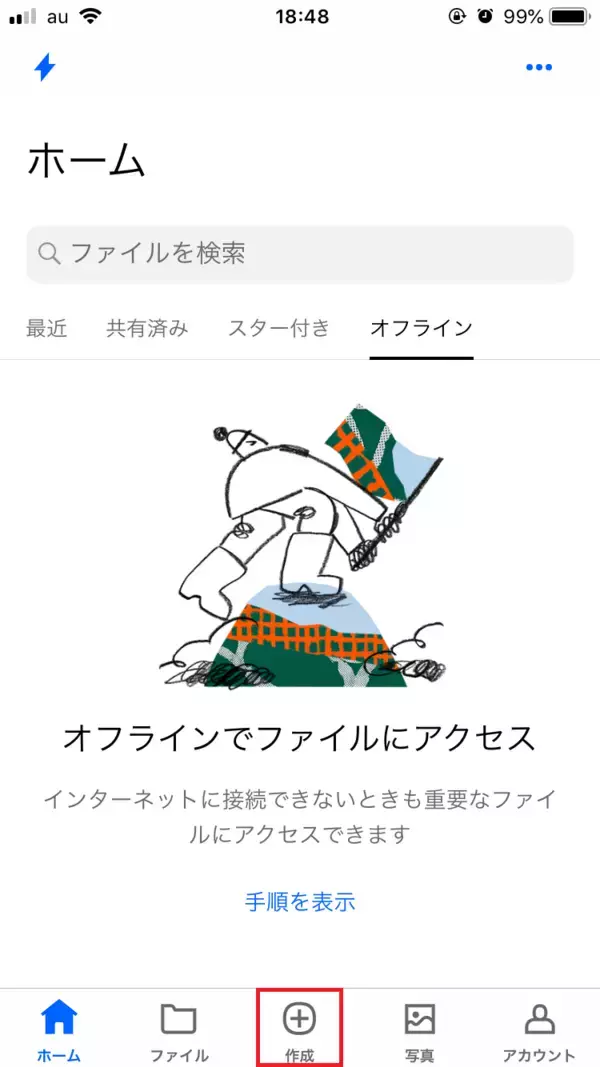Open the 手順を表示 link
The image size is (600, 1067).
[x=300, y=901]
